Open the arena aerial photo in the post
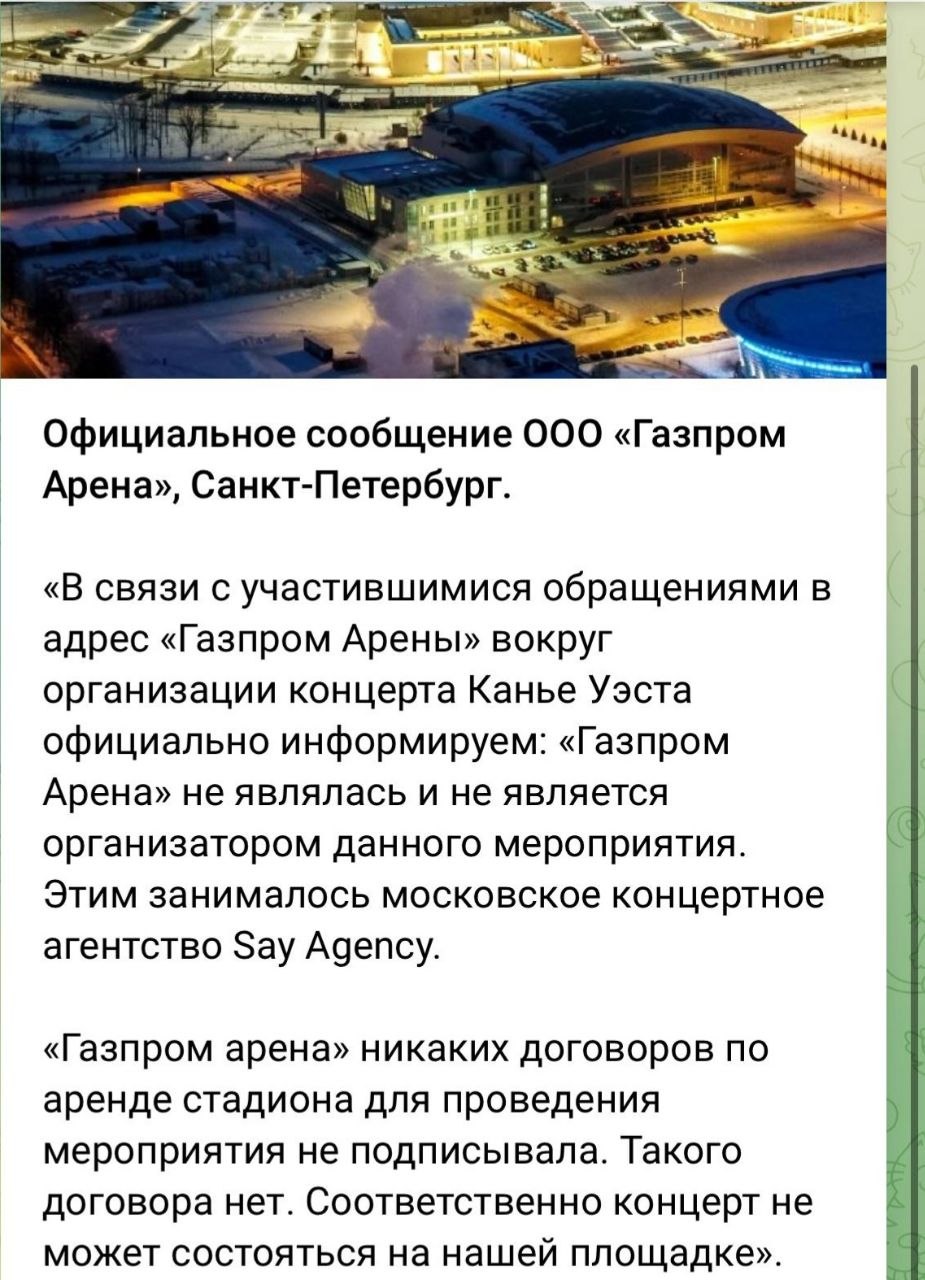The height and width of the screenshot is (1280, 925). coord(443,189)
